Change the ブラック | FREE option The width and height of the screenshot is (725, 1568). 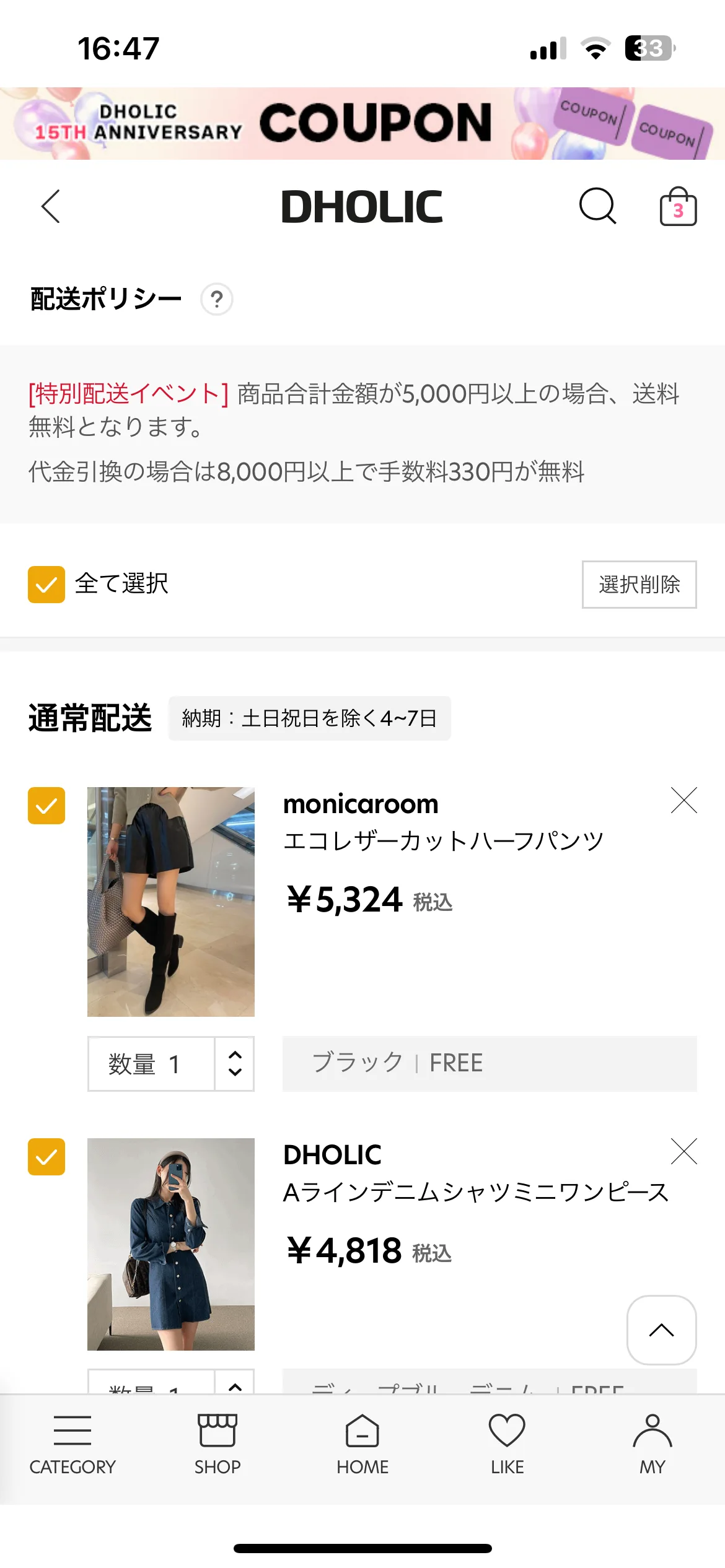(x=490, y=1064)
